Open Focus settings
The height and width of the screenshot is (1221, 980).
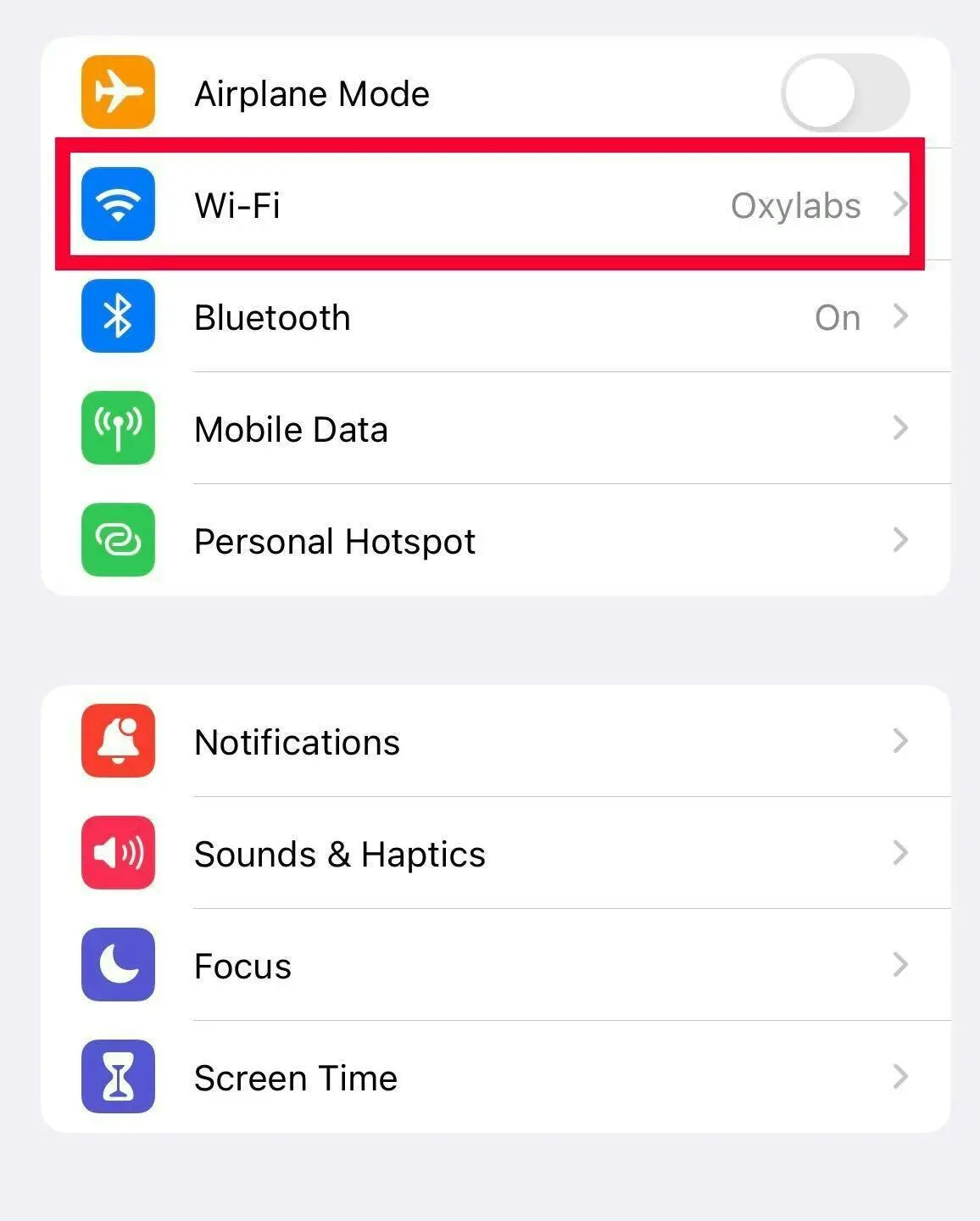tap(492, 966)
